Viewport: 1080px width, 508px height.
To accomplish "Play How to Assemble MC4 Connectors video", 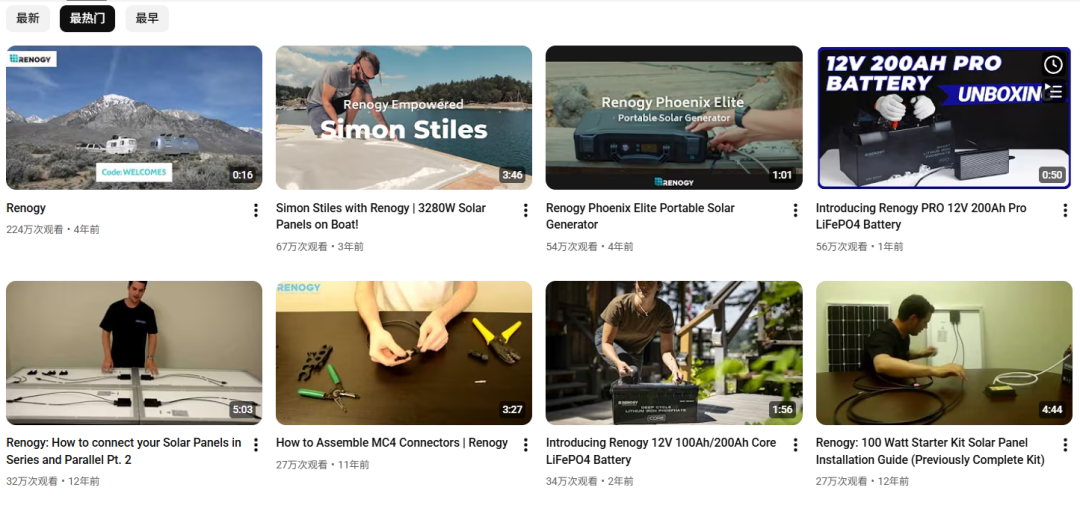I will (404, 353).
